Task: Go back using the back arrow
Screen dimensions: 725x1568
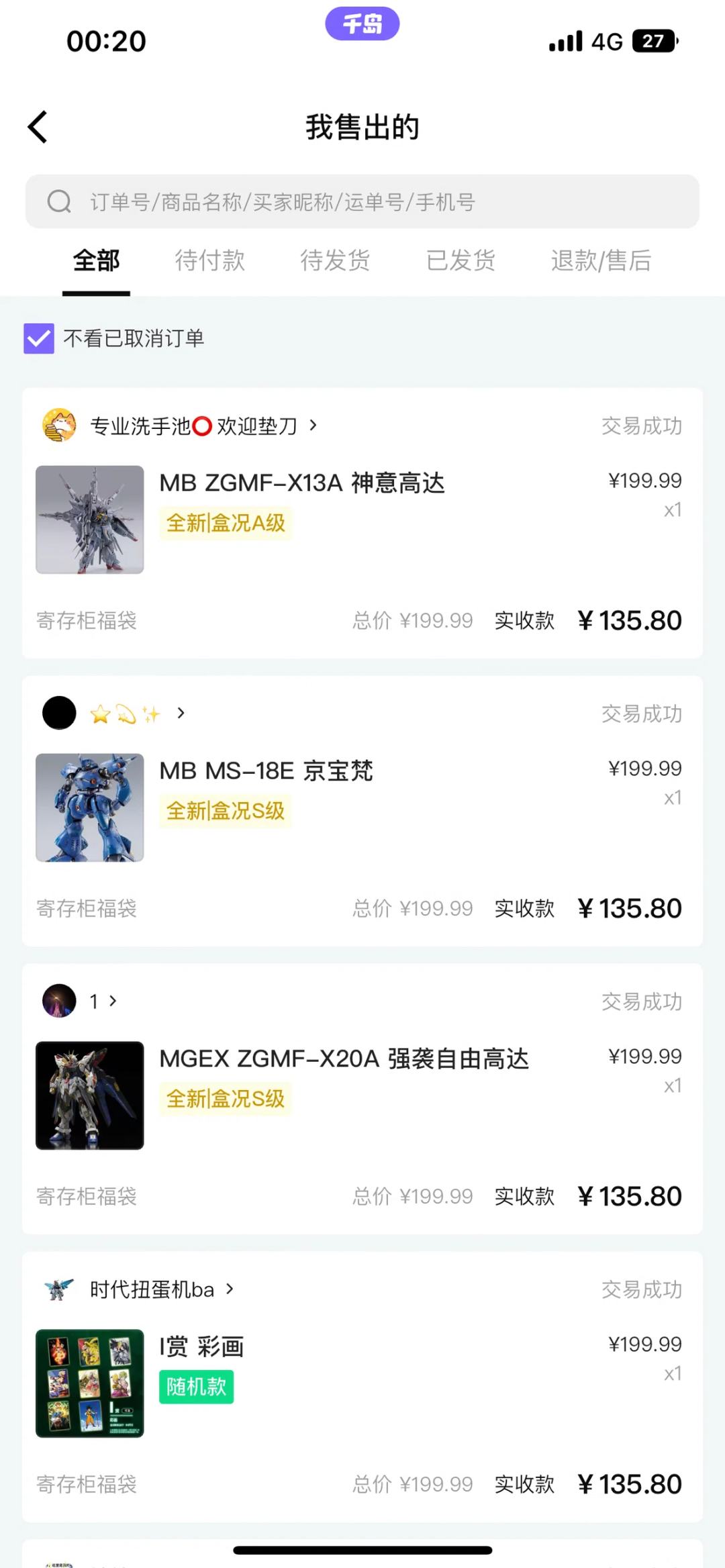Action: pos(38,127)
